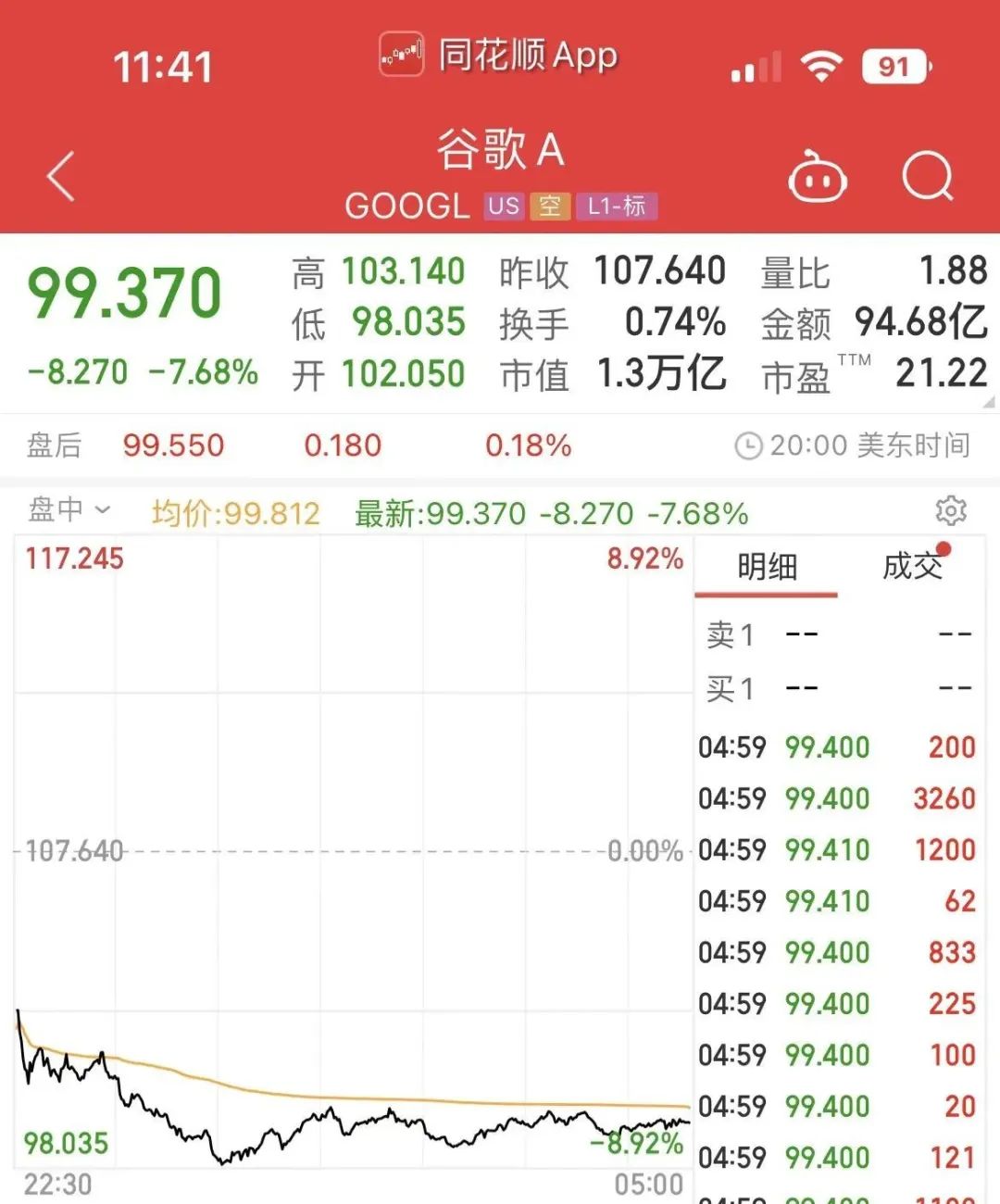The width and height of the screenshot is (1000, 1204).
Task: Tap the AI robot assistant icon
Action: point(817,176)
